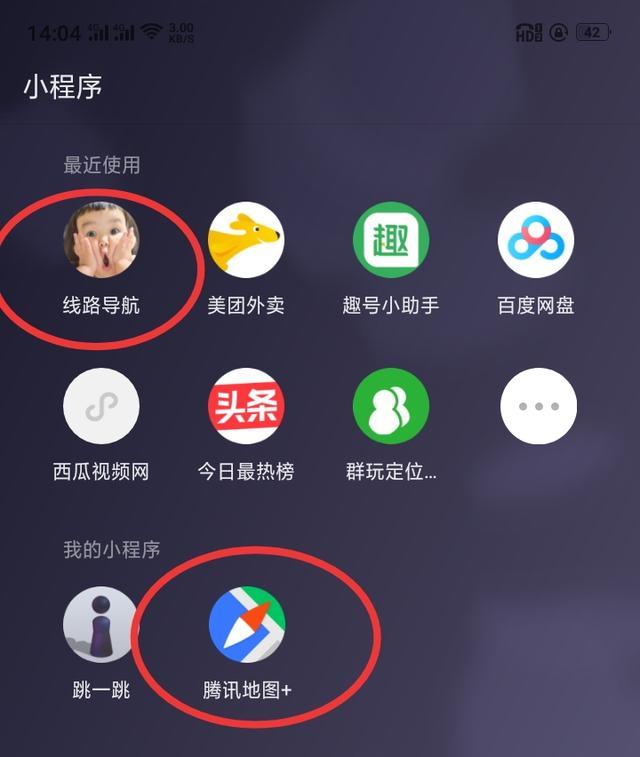
Task: Open 百度网盘 mini program
Action: click(x=536, y=240)
